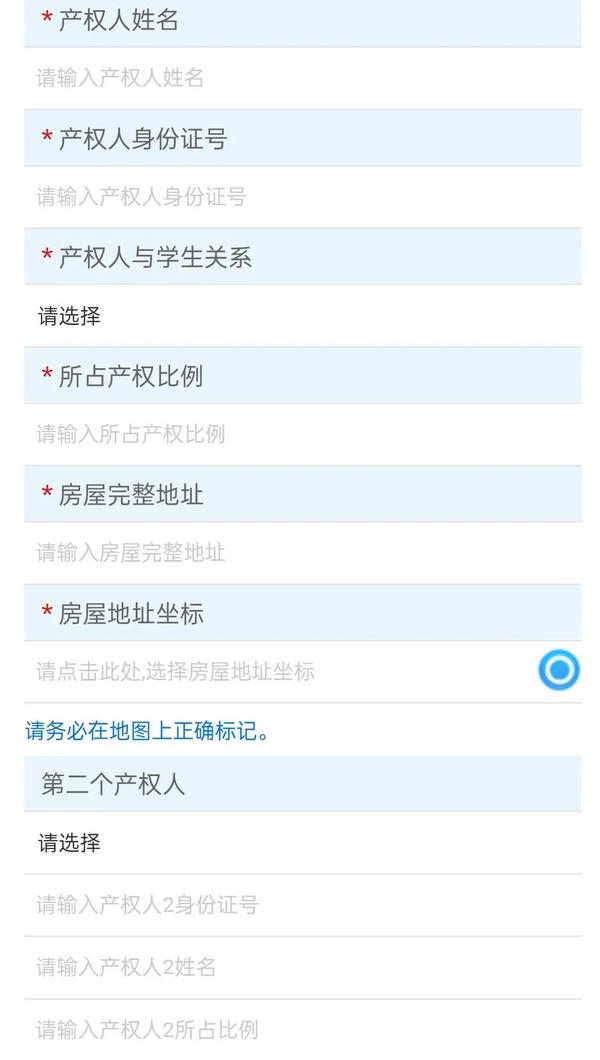Select the 产权人2所占比例 field

(x=302, y=1030)
